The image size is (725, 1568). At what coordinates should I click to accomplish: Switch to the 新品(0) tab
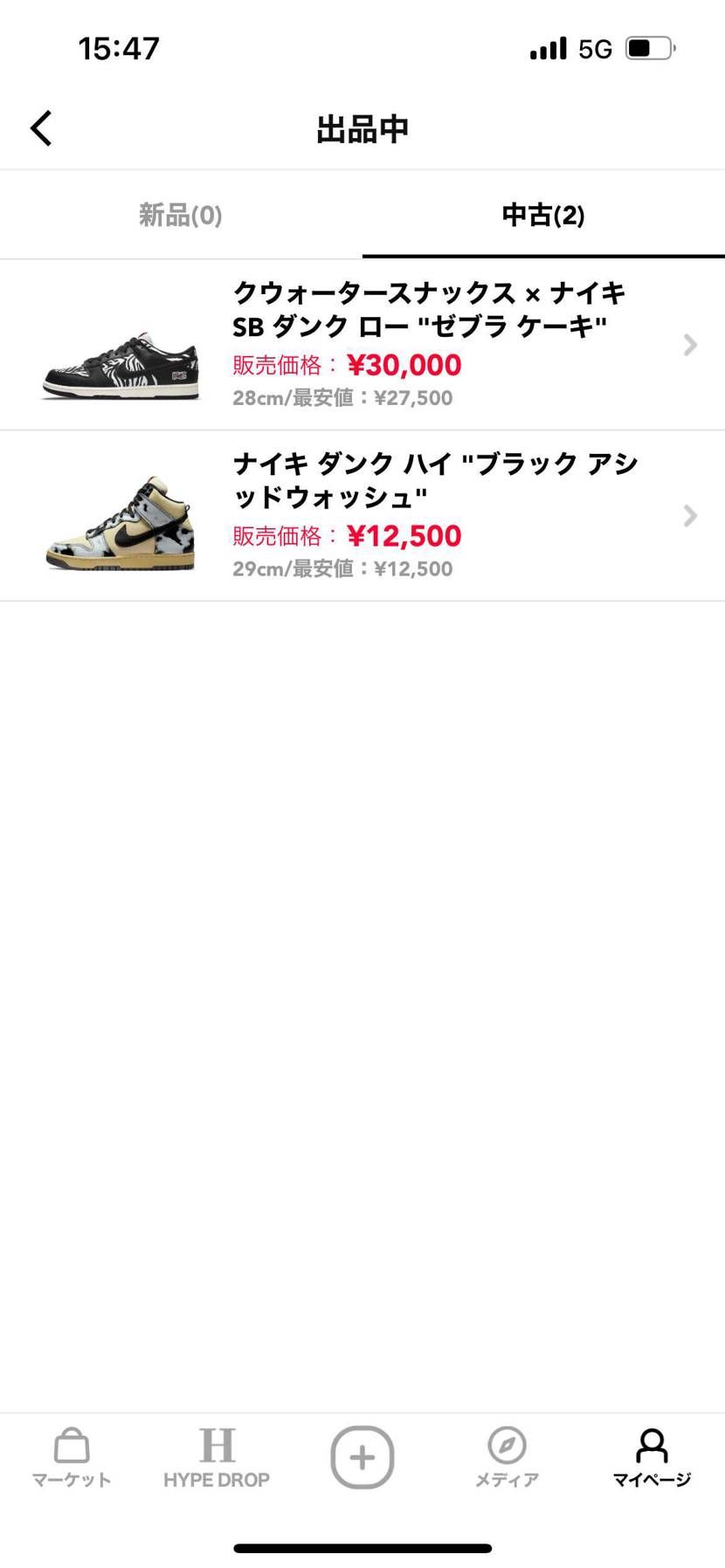pyautogui.click(x=180, y=215)
